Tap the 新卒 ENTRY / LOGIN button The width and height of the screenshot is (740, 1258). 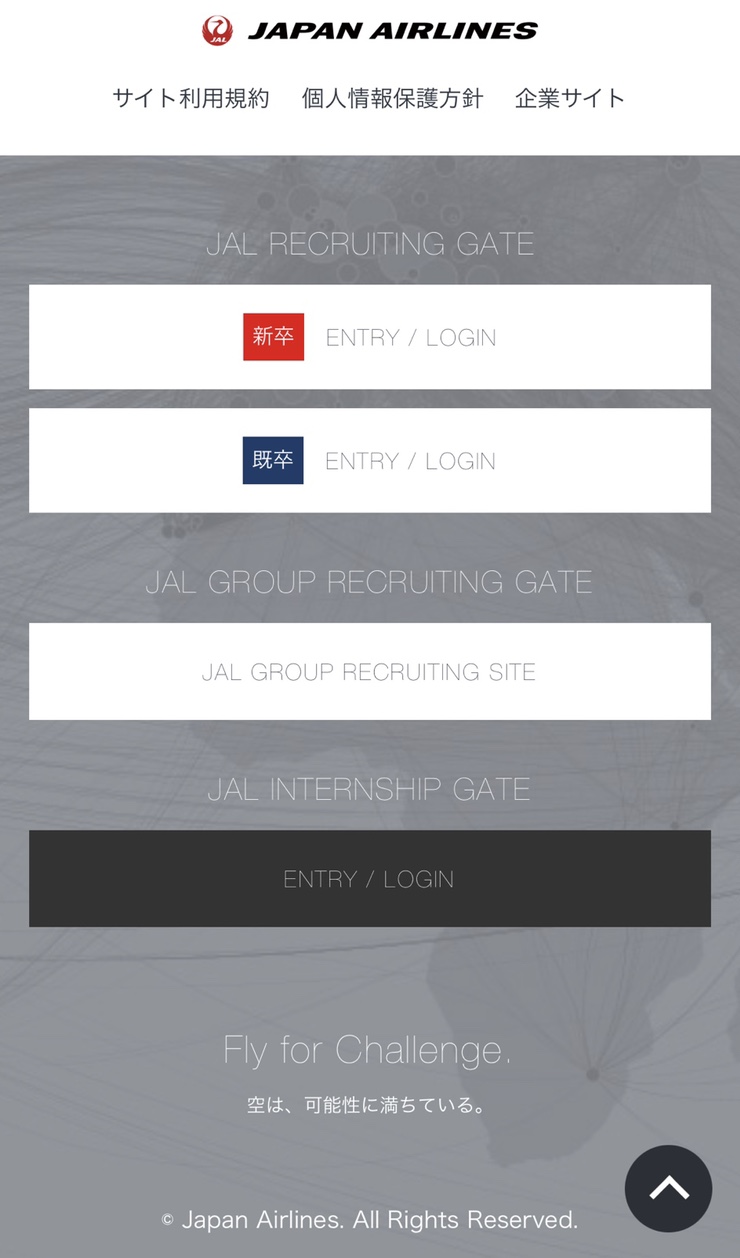[370, 337]
